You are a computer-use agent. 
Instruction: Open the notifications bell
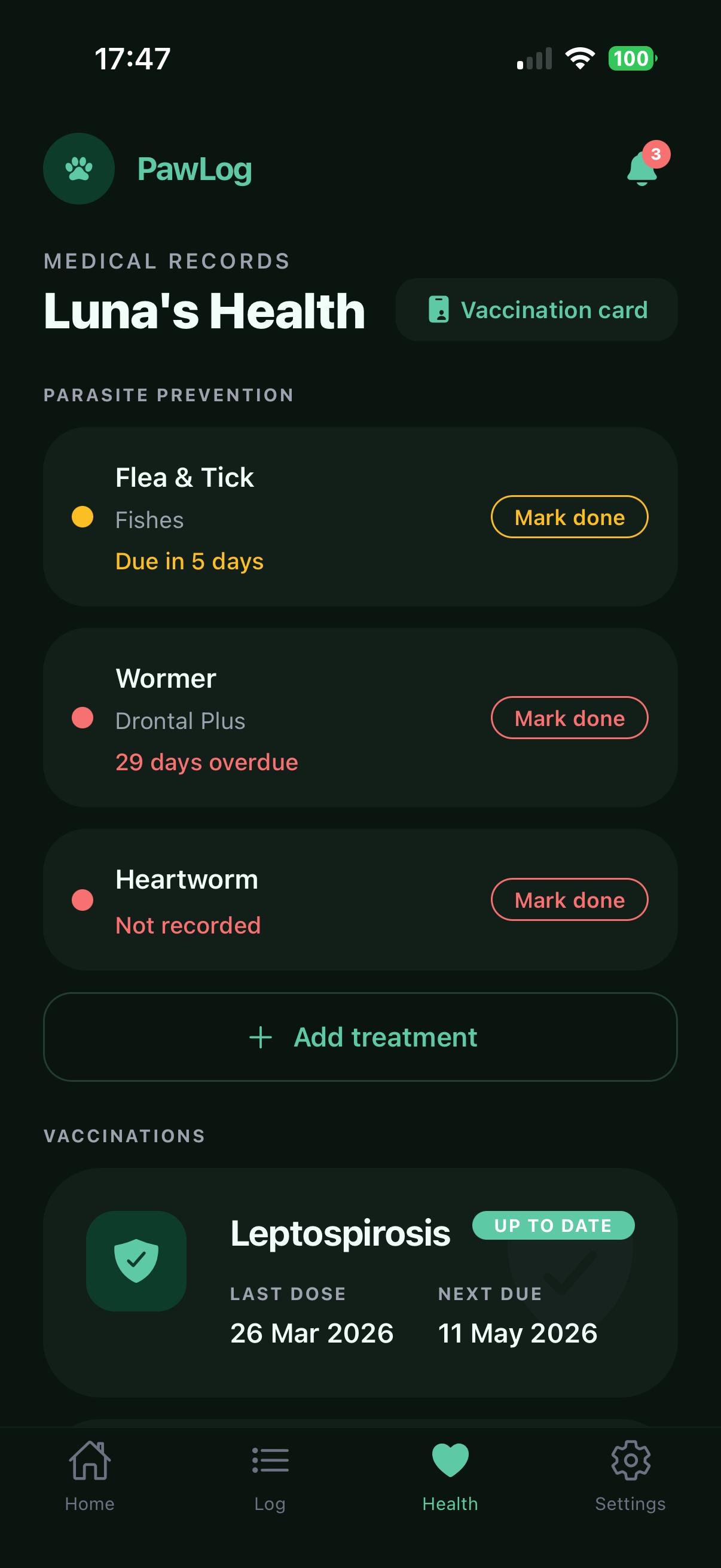[643, 169]
